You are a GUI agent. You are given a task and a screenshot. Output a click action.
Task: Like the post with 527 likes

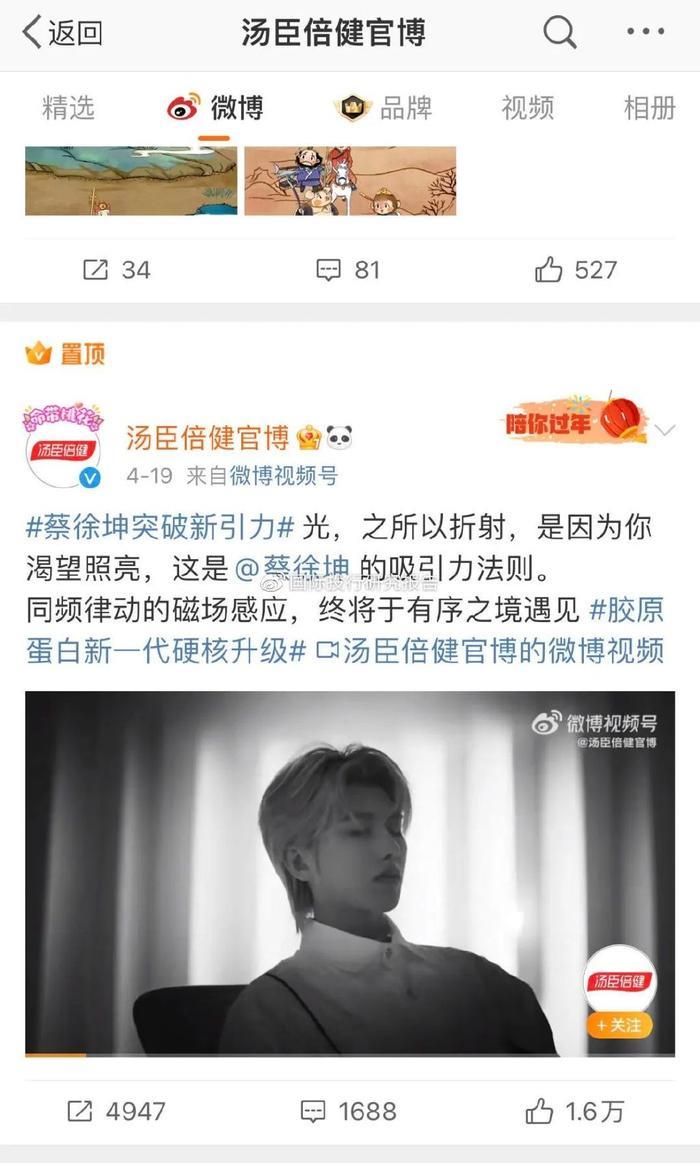[575, 270]
